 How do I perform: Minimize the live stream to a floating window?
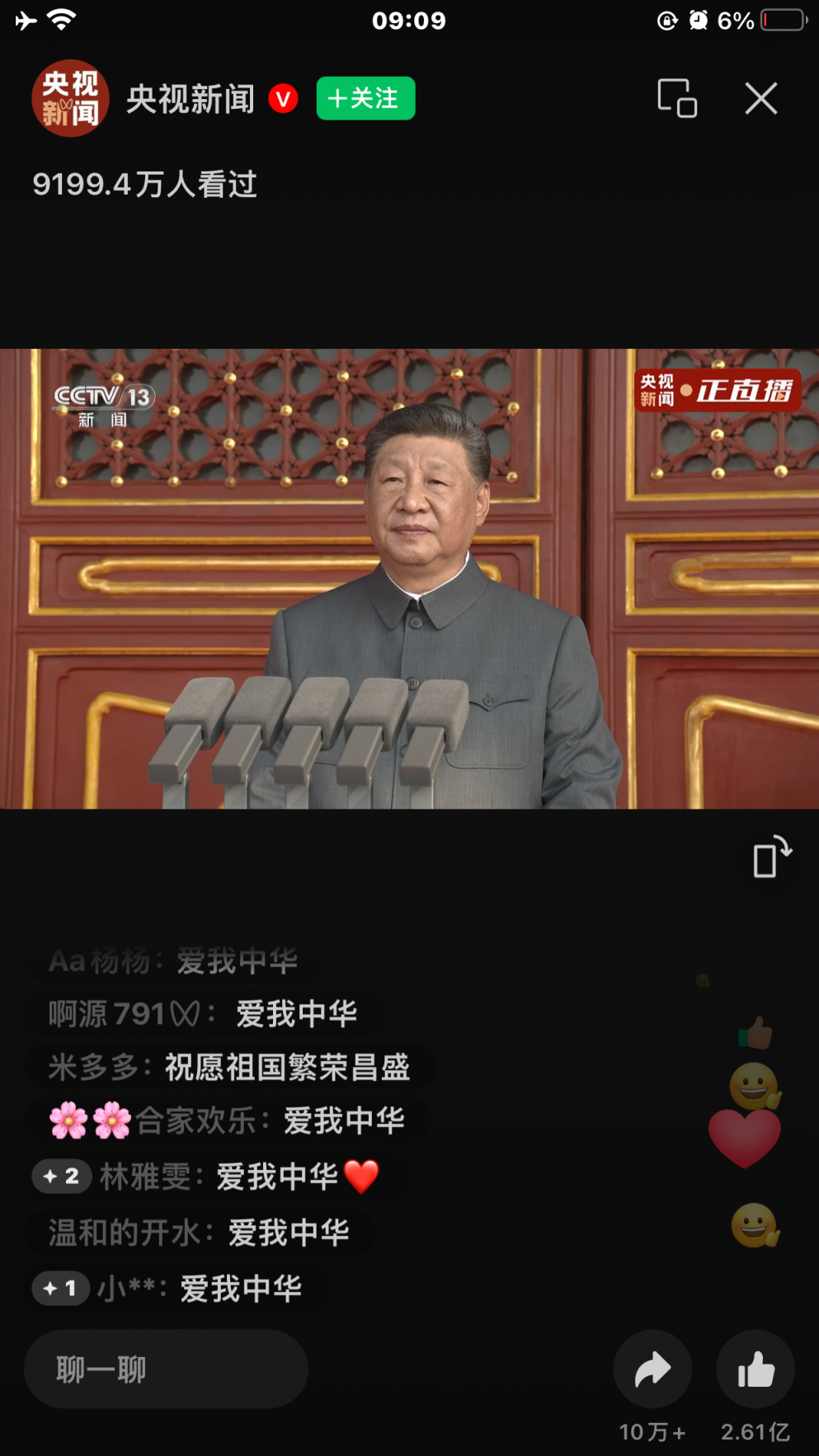coord(677,99)
